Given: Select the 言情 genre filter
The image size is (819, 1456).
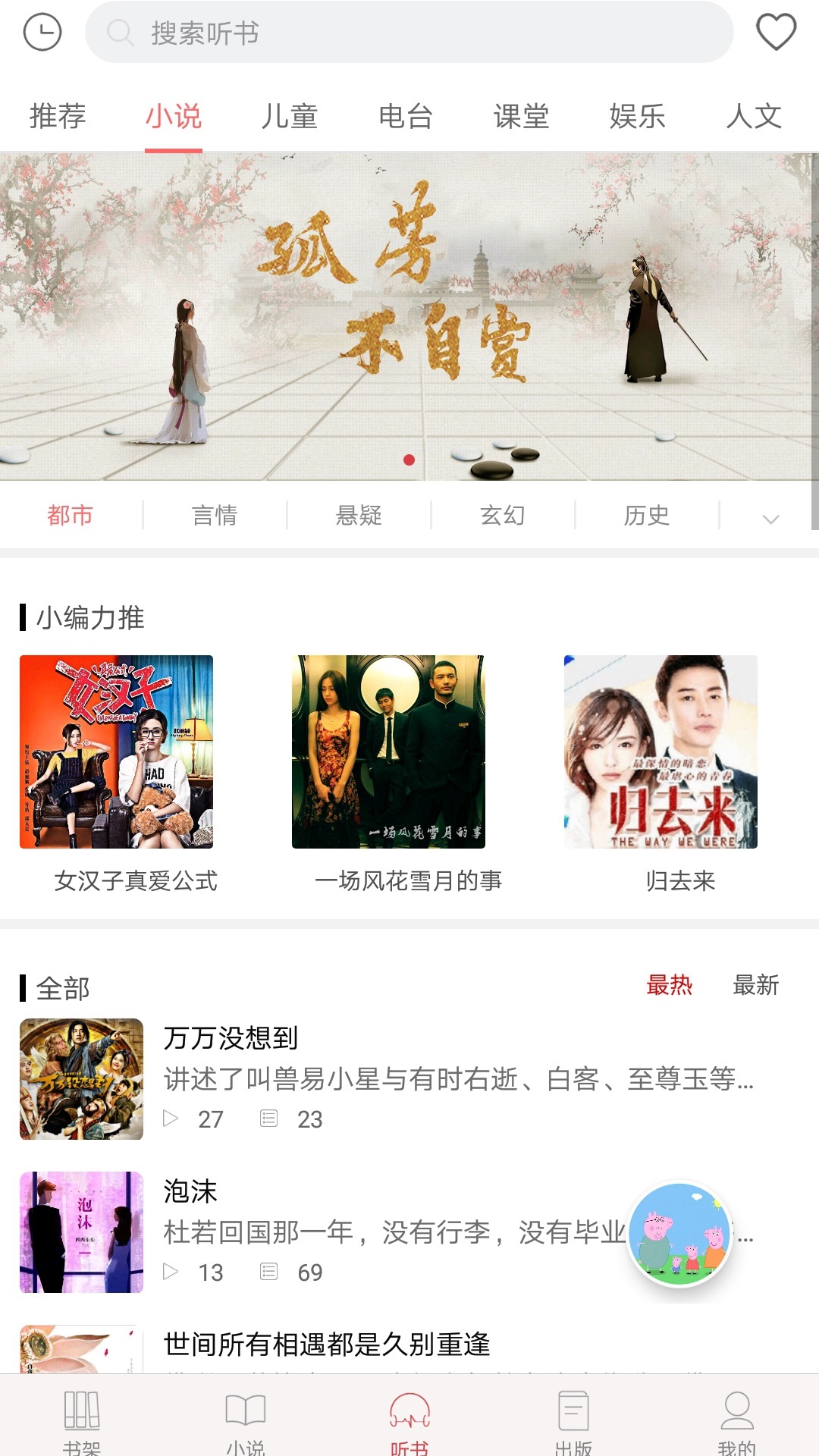Looking at the screenshot, I should tap(215, 516).
